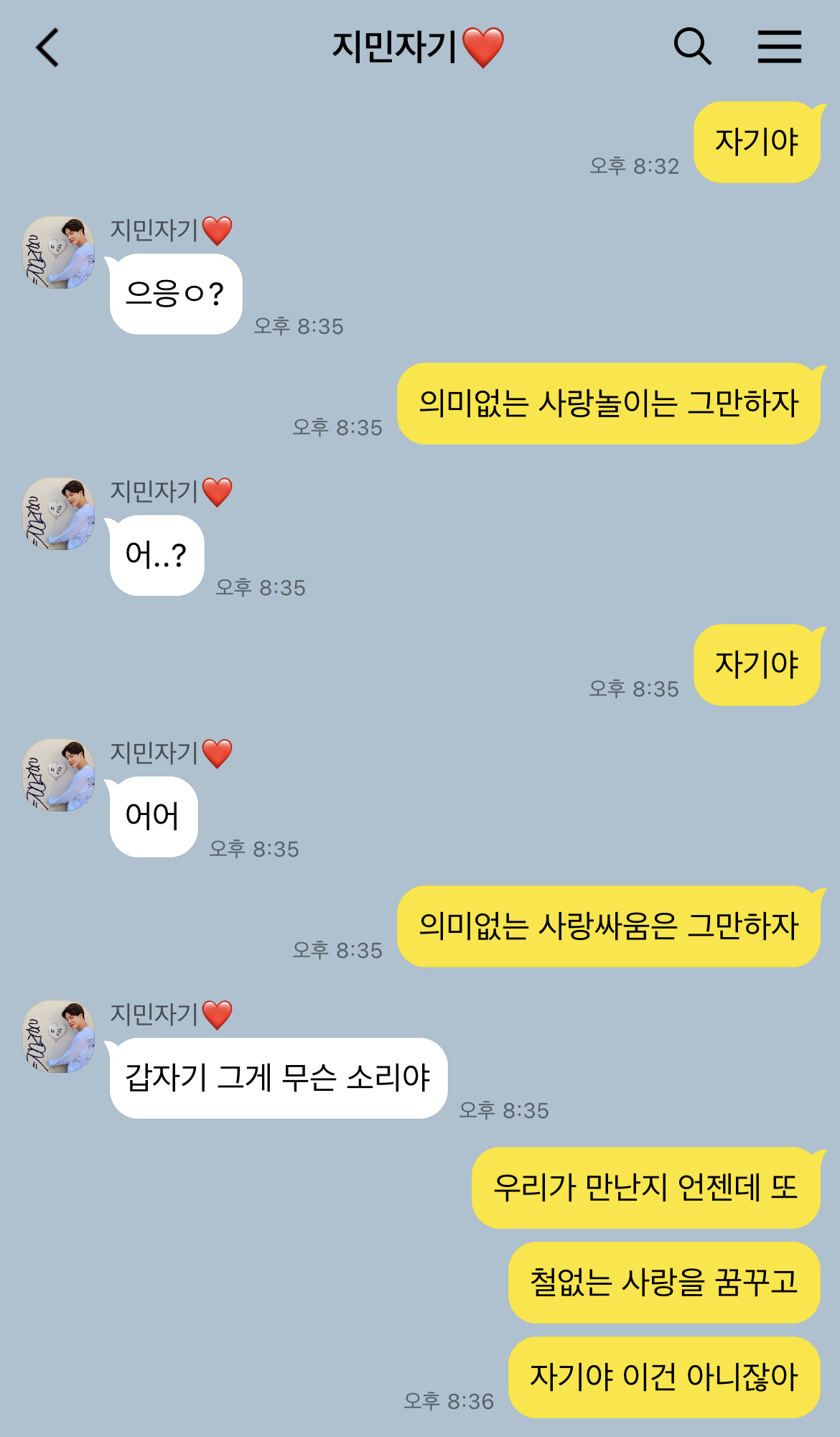Go back from the chat with 지민자기
840x1437 pixels.
[x=47, y=47]
